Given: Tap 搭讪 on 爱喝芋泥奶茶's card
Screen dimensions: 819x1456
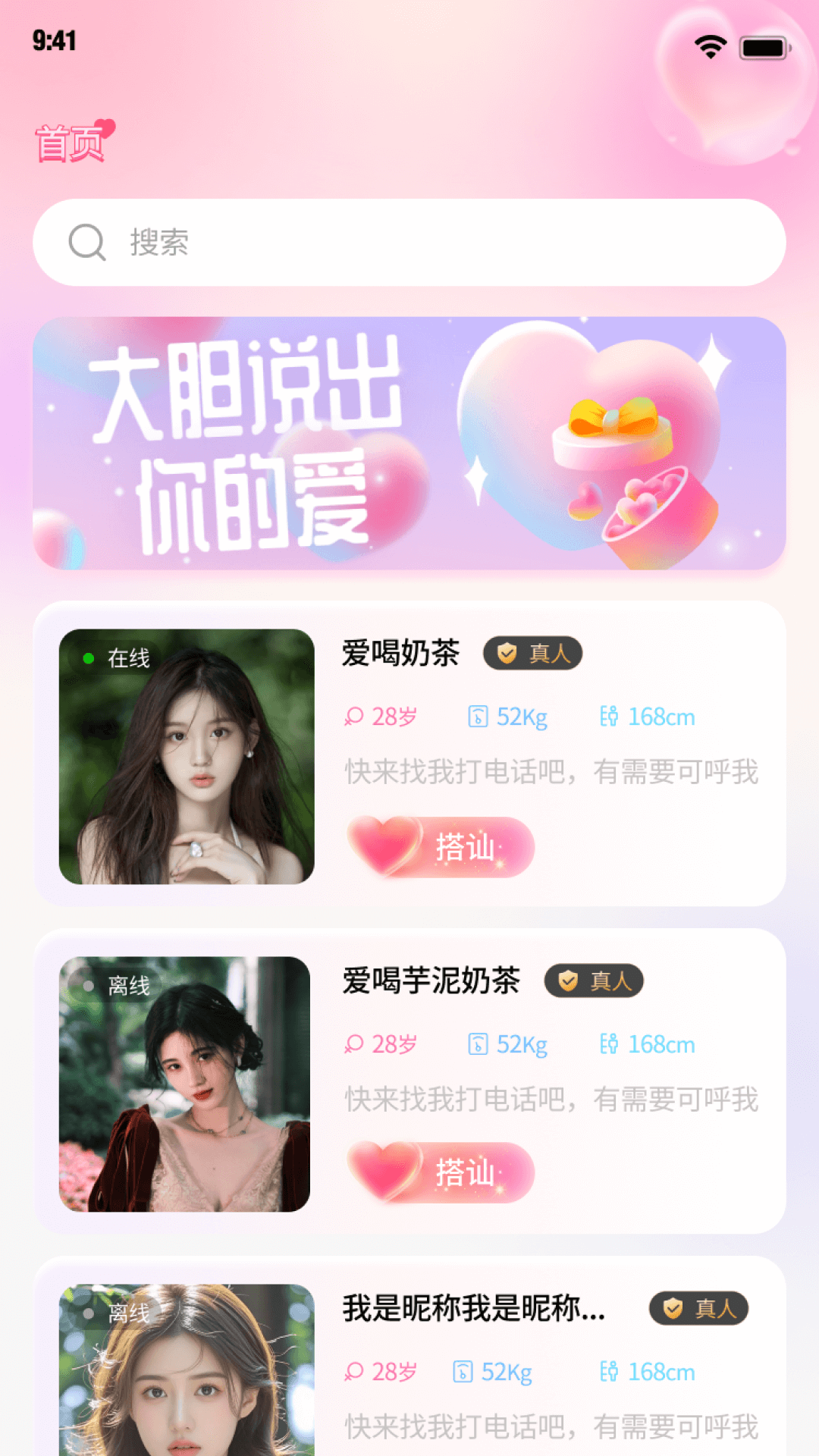Looking at the screenshot, I should coord(441,1173).
